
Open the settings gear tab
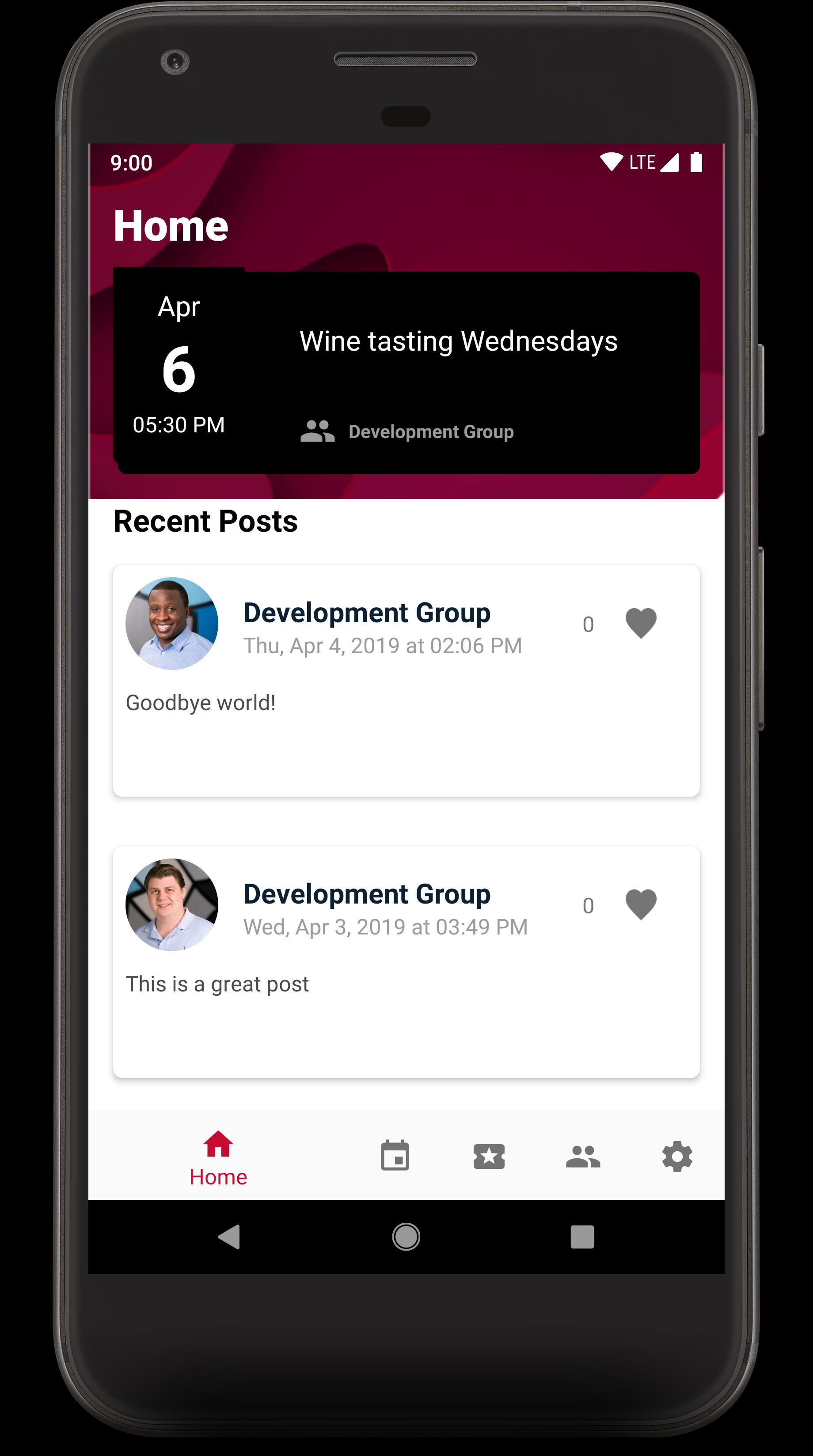click(x=677, y=1156)
